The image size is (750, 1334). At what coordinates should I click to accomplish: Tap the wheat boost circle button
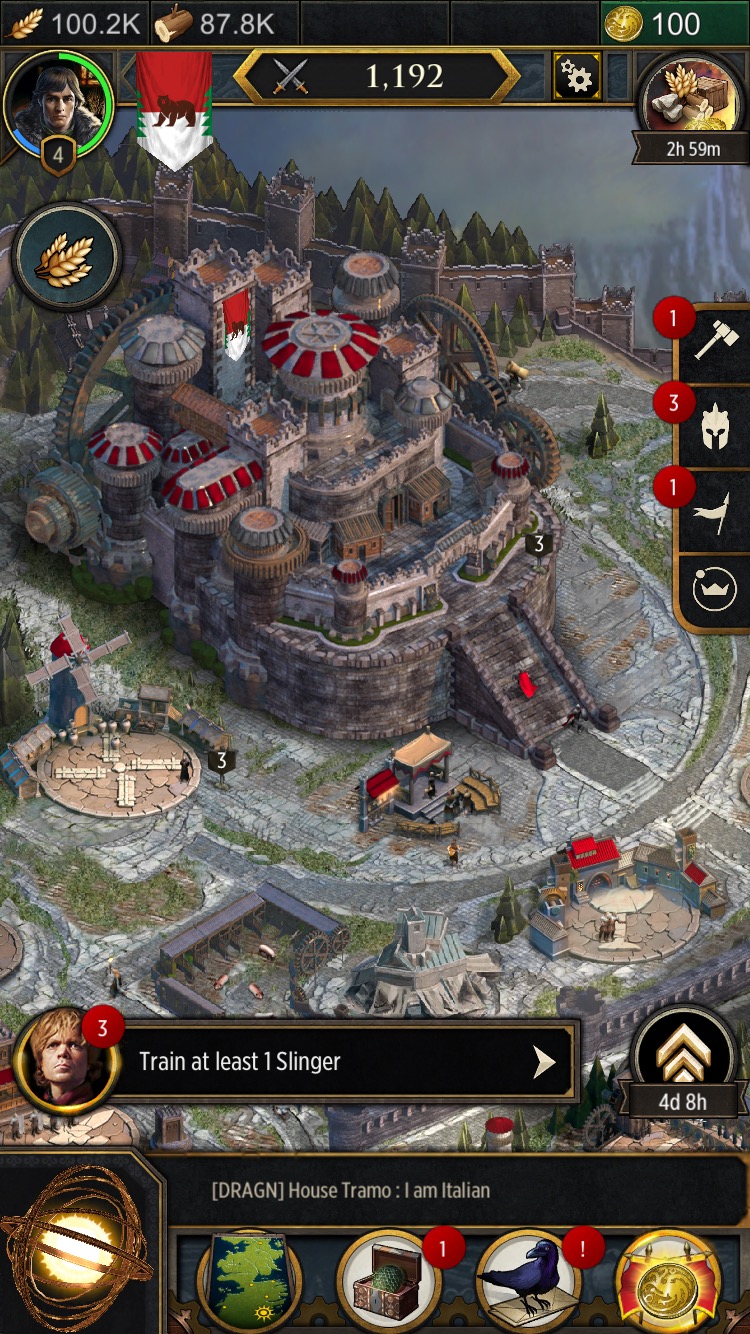67,258
